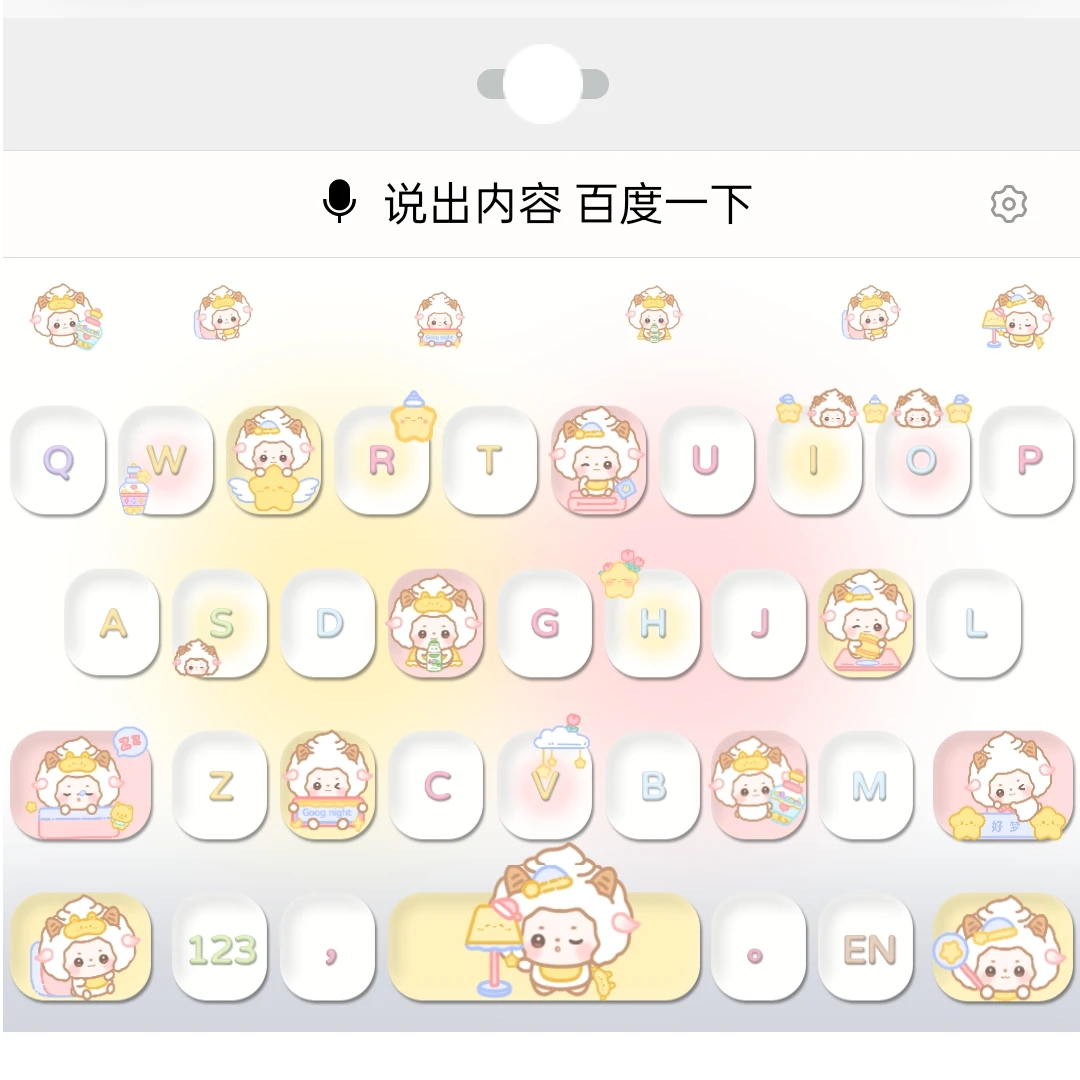Tap the L key

click(975, 623)
